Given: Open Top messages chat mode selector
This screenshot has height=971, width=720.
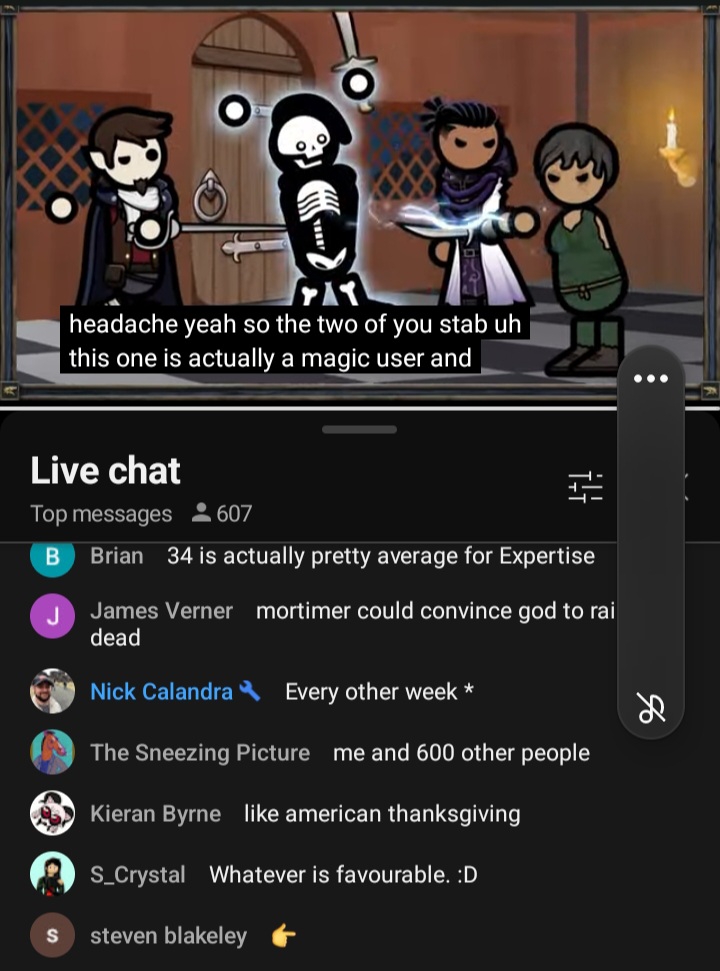Looking at the screenshot, I should [x=101, y=514].
